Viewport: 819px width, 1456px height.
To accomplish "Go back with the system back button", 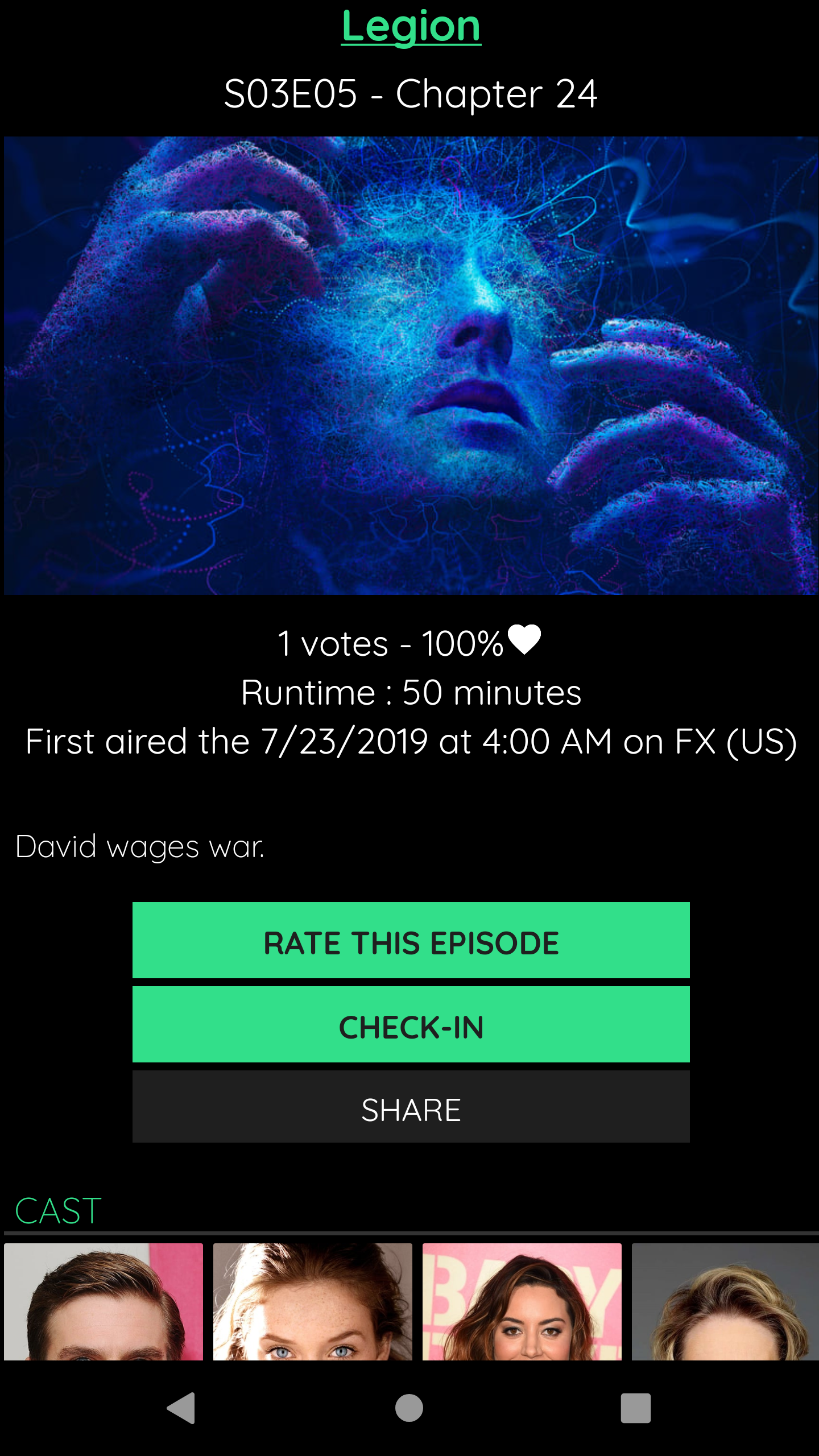I will 181,1408.
